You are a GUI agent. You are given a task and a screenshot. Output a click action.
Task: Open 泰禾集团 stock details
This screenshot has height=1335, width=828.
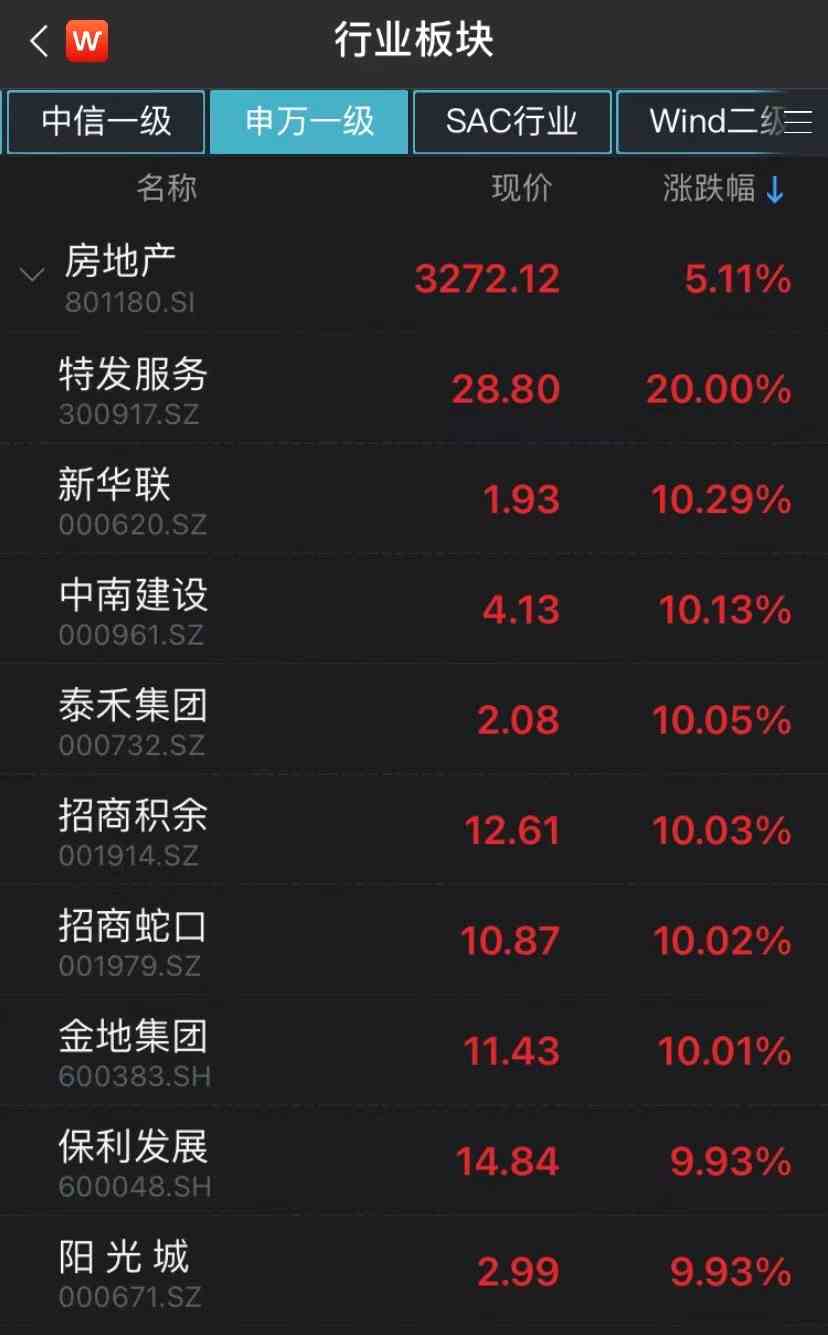pos(414,719)
